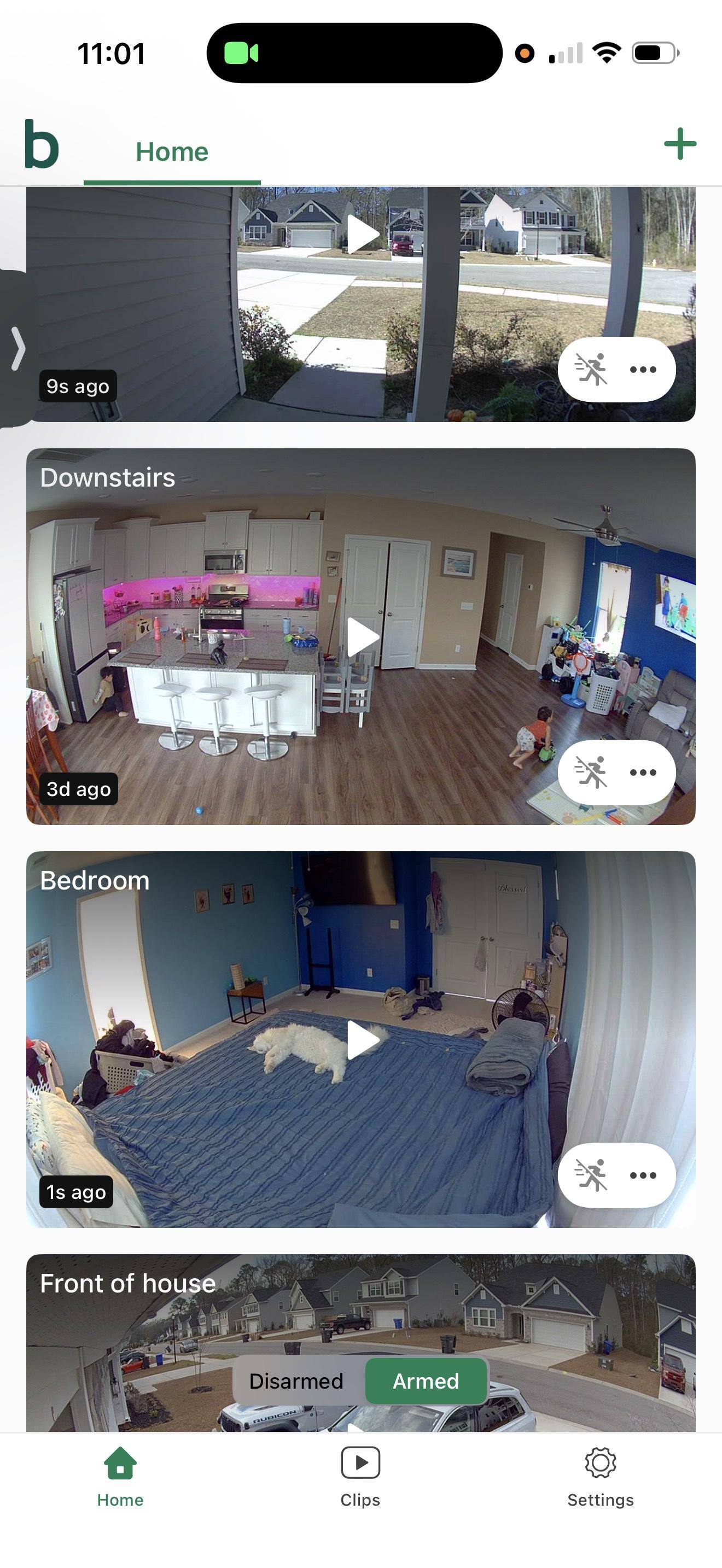Toggle motion detection on Downstairs camera
The width and height of the screenshot is (722, 1568).
[x=591, y=772]
